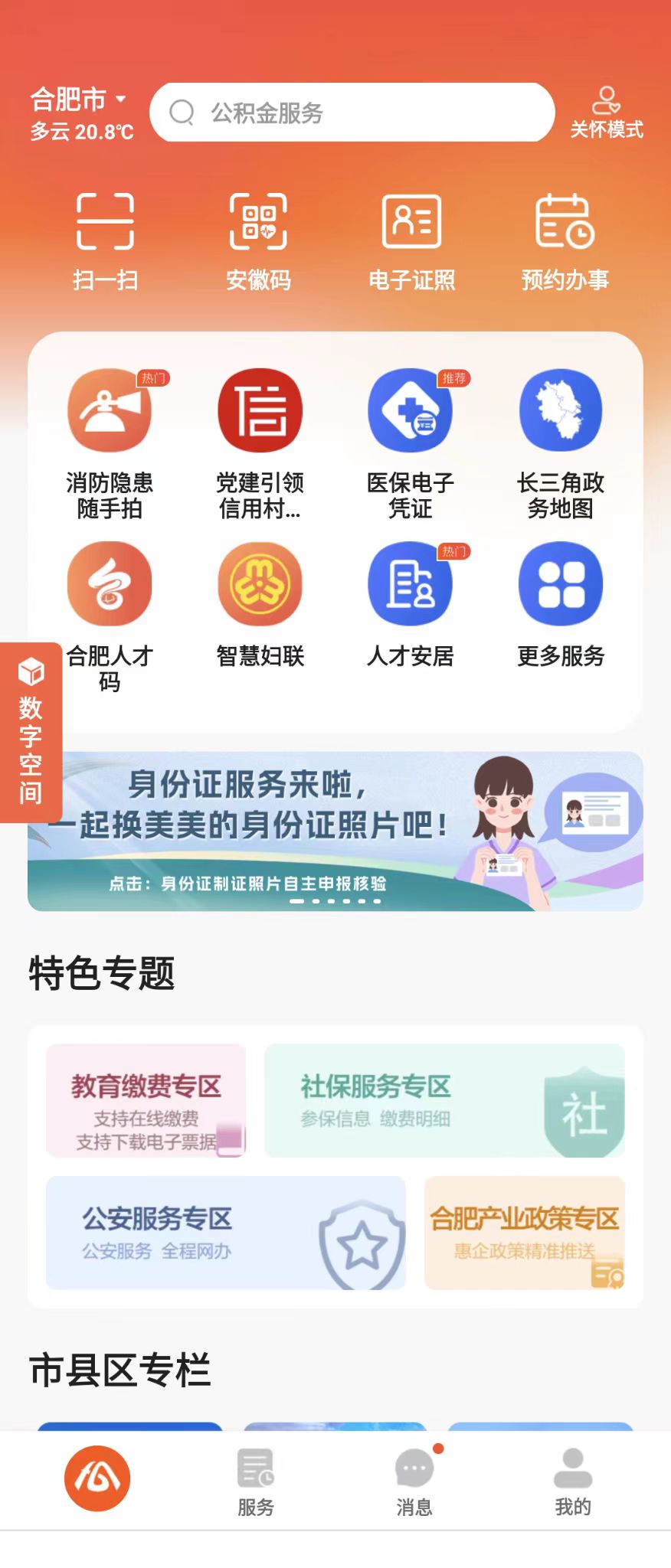Screen dimensions: 671x1568
Task: Enable 关怀模式 care mode
Action: [606, 113]
